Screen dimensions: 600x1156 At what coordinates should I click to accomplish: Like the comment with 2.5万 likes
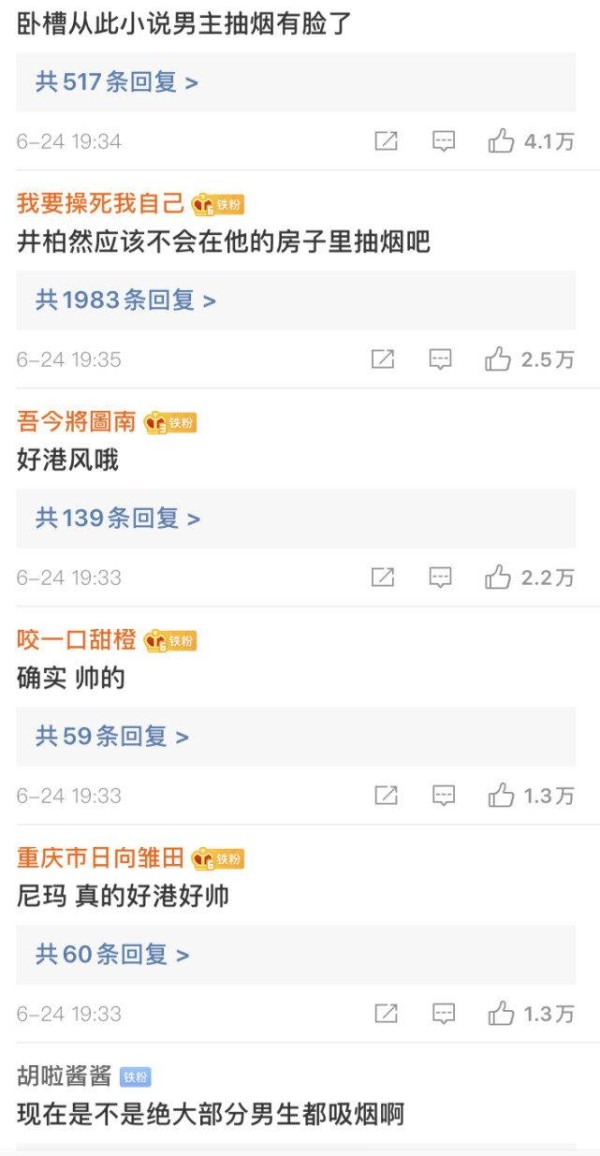(498, 359)
